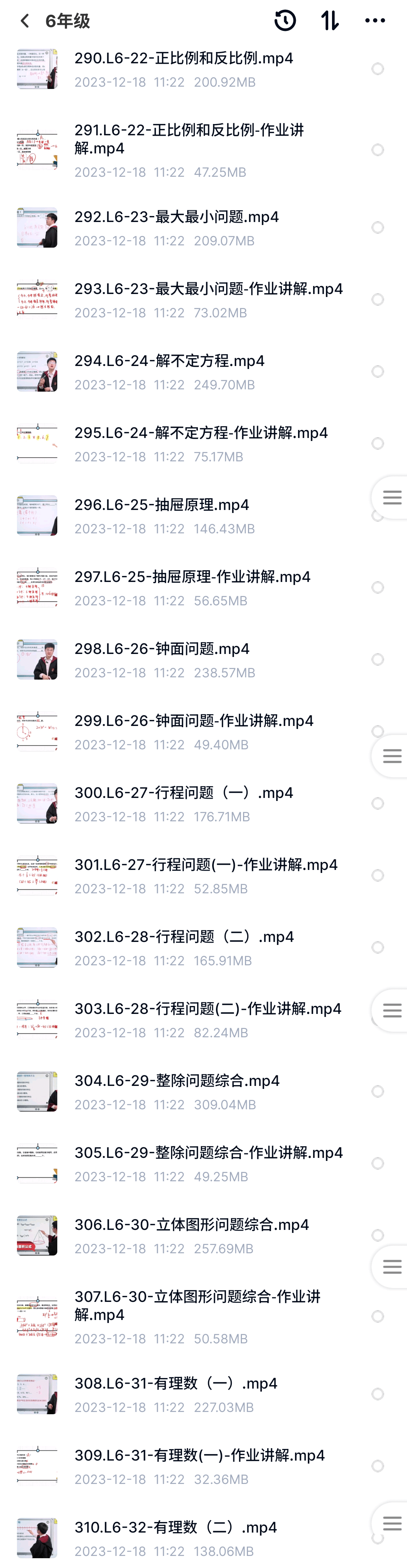Open 297.L6-25-抽屉原理-作业讲解.mp4

[x=192, y=577]
